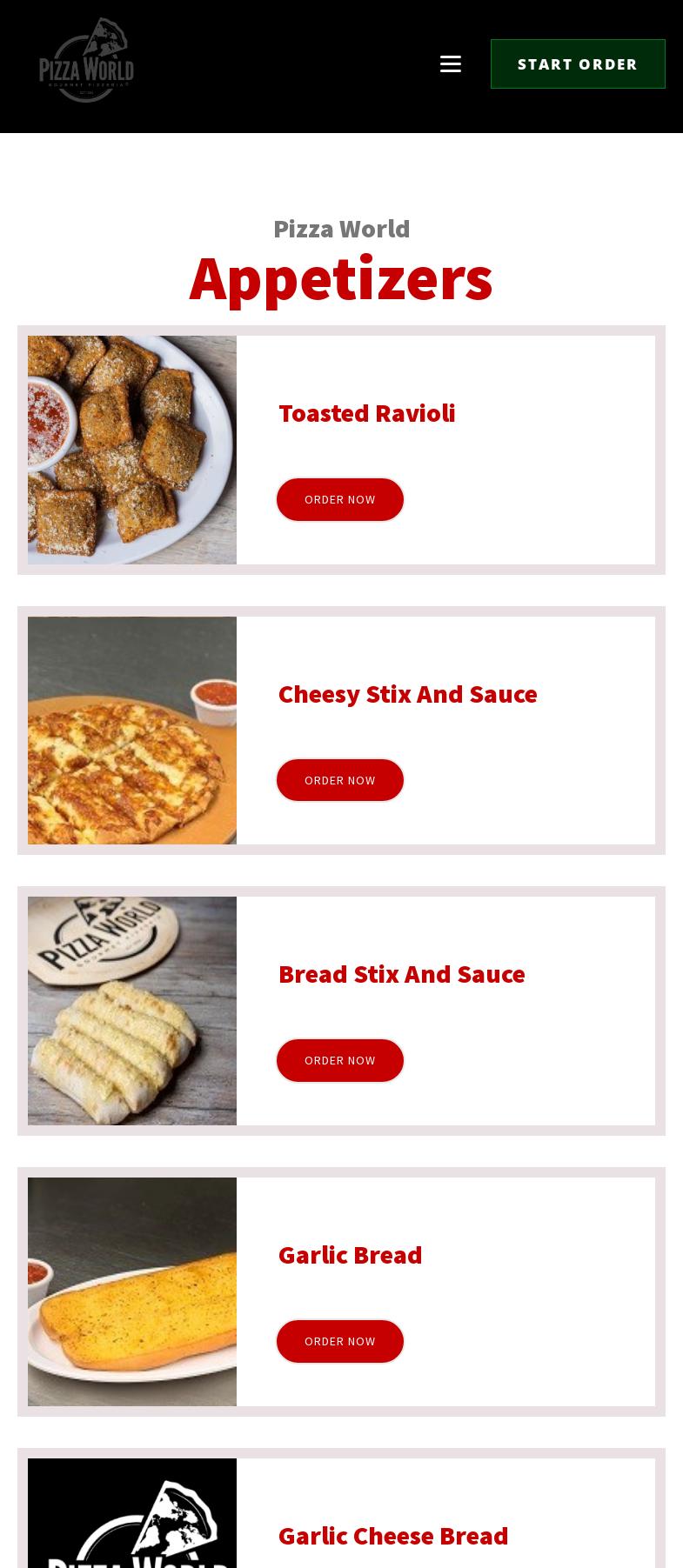The height and width of the screenshot is (1568, 683).
Task: Order the Toasted Ravioli
Action: [x=339, y=499]
